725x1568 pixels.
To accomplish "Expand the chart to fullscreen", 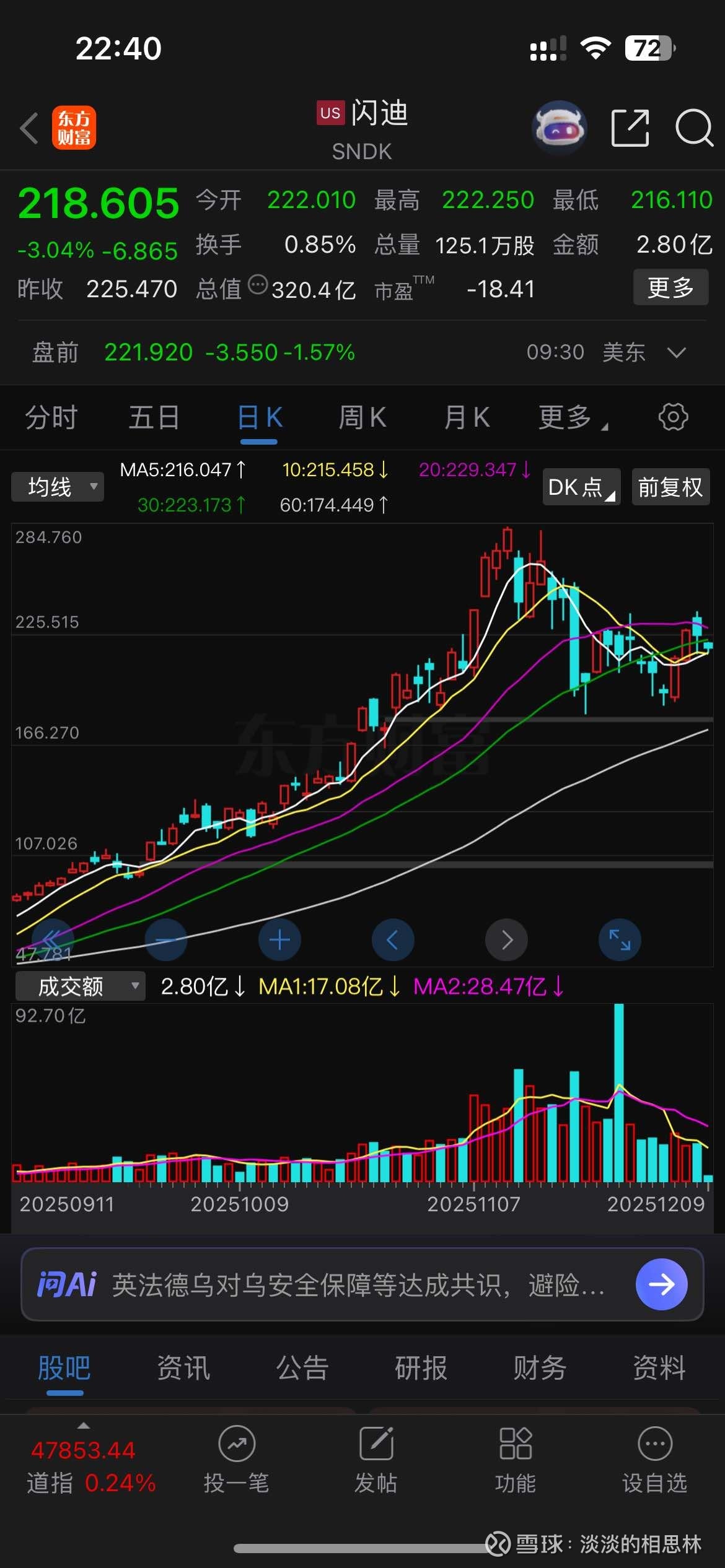I will point(619,939).
